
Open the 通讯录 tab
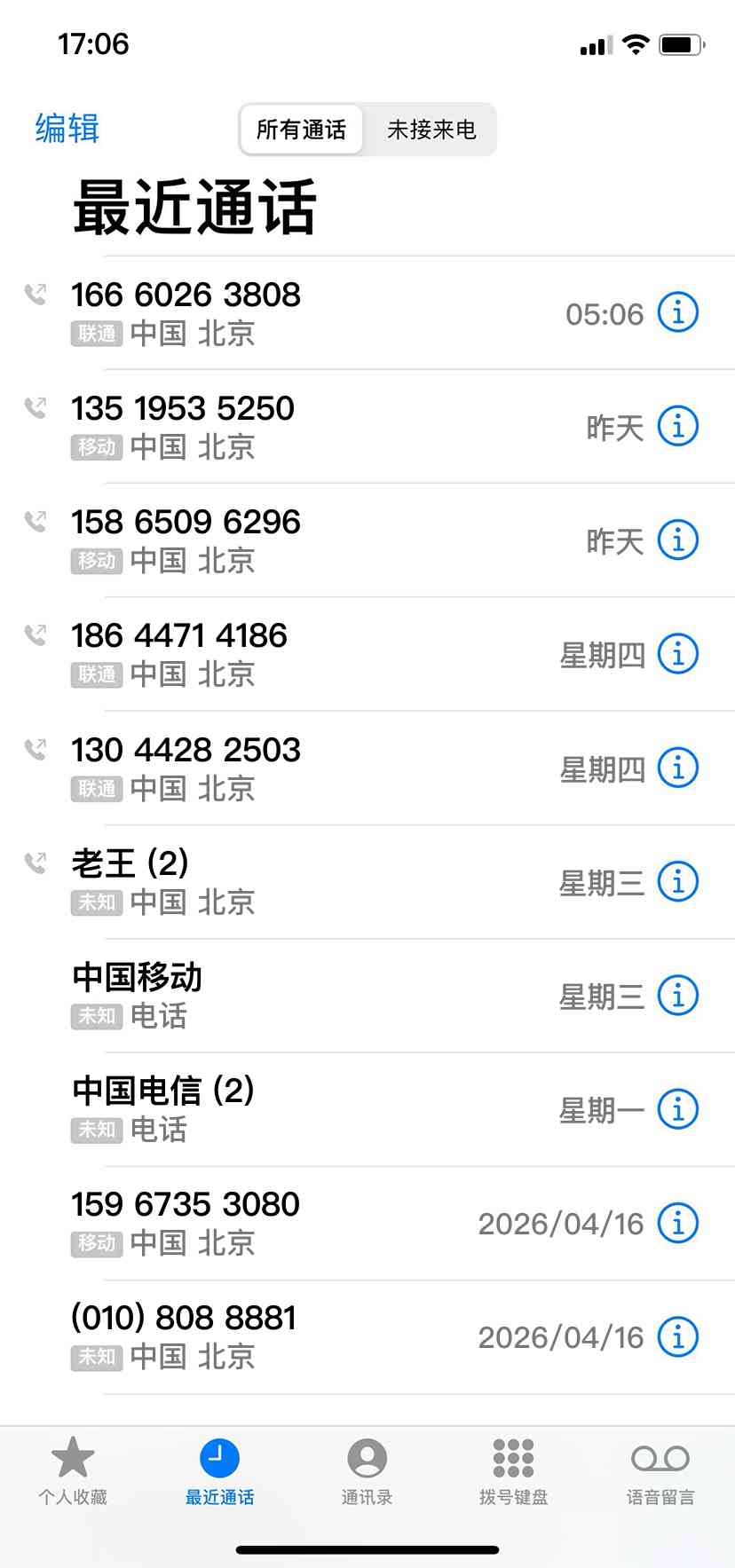pos(367,1472)
